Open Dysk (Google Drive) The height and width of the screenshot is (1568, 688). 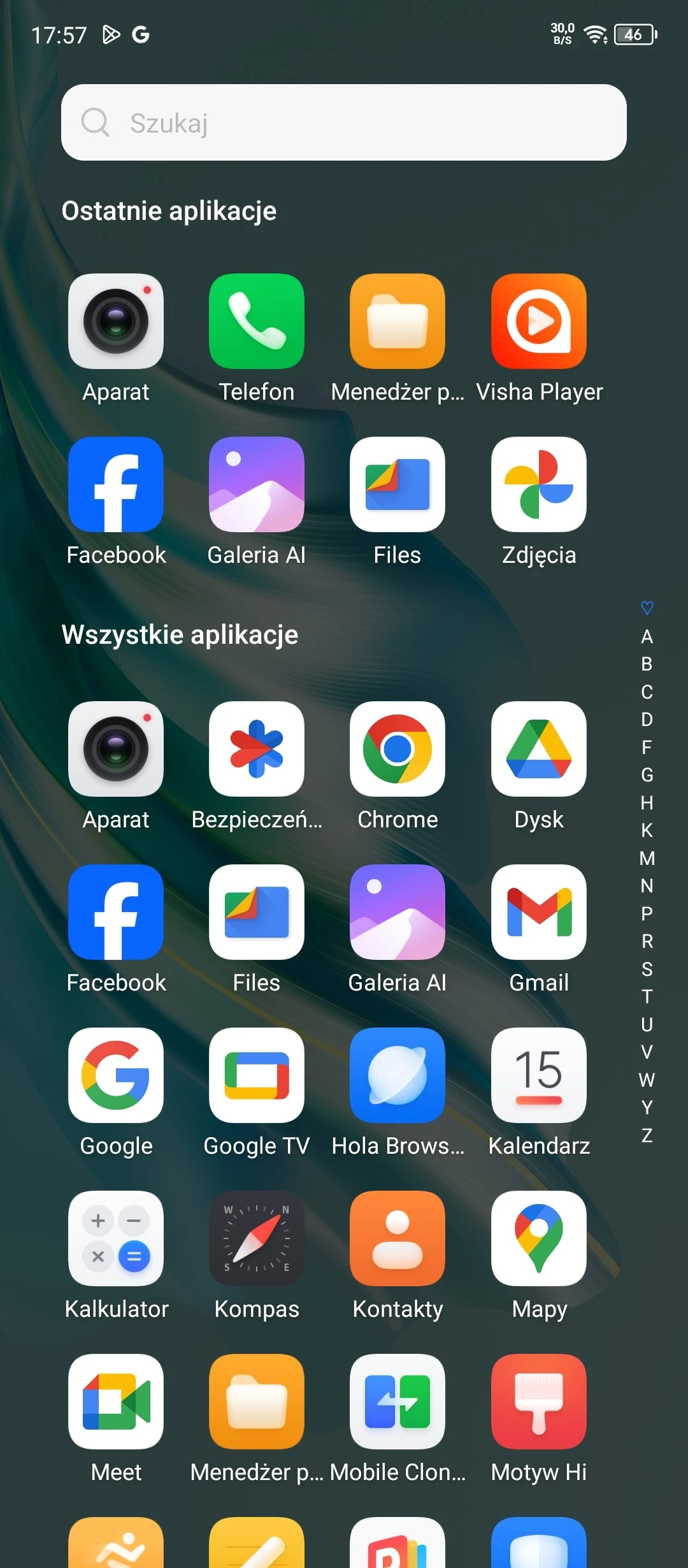tap(539, 750)
